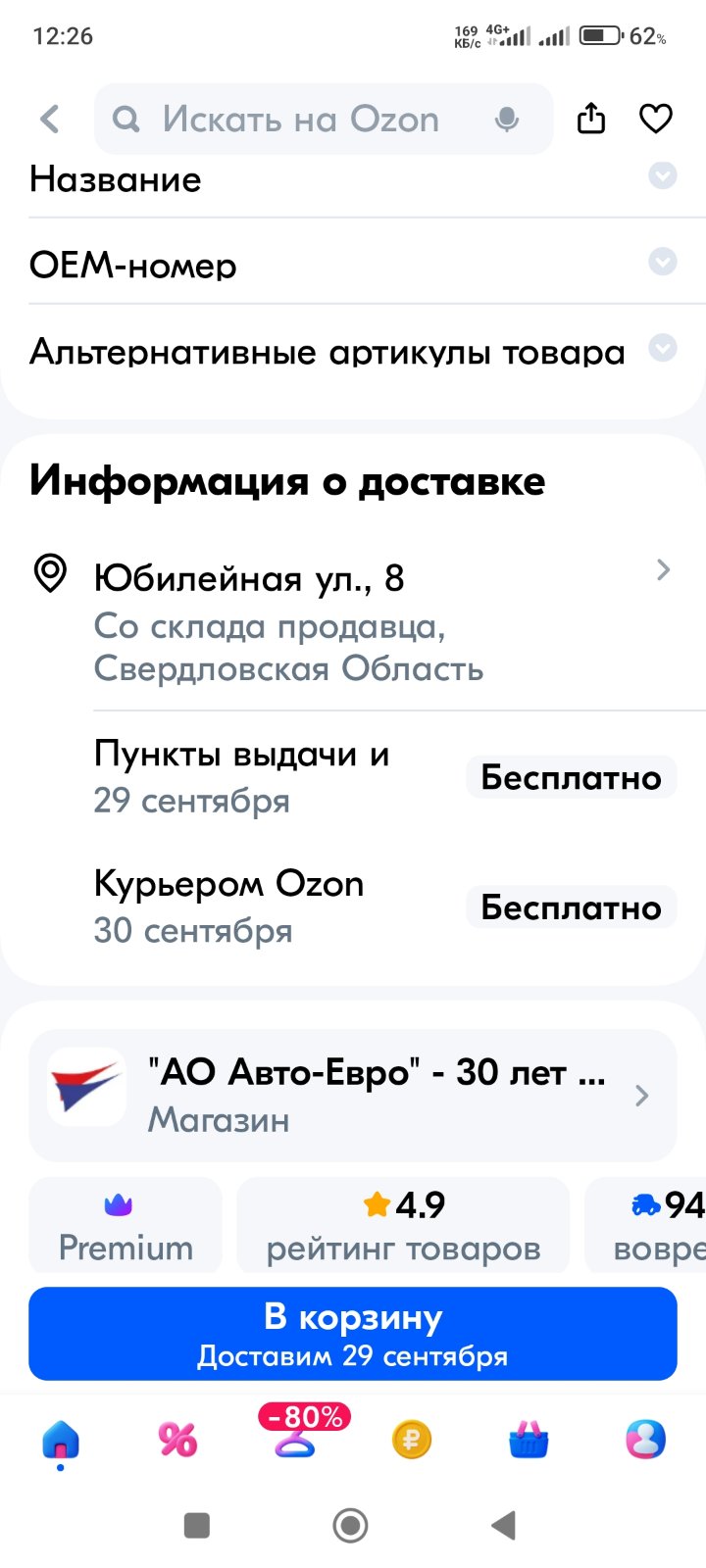Go back using the top arrow
Screen dimensions: 706x1568
[50, 120]
